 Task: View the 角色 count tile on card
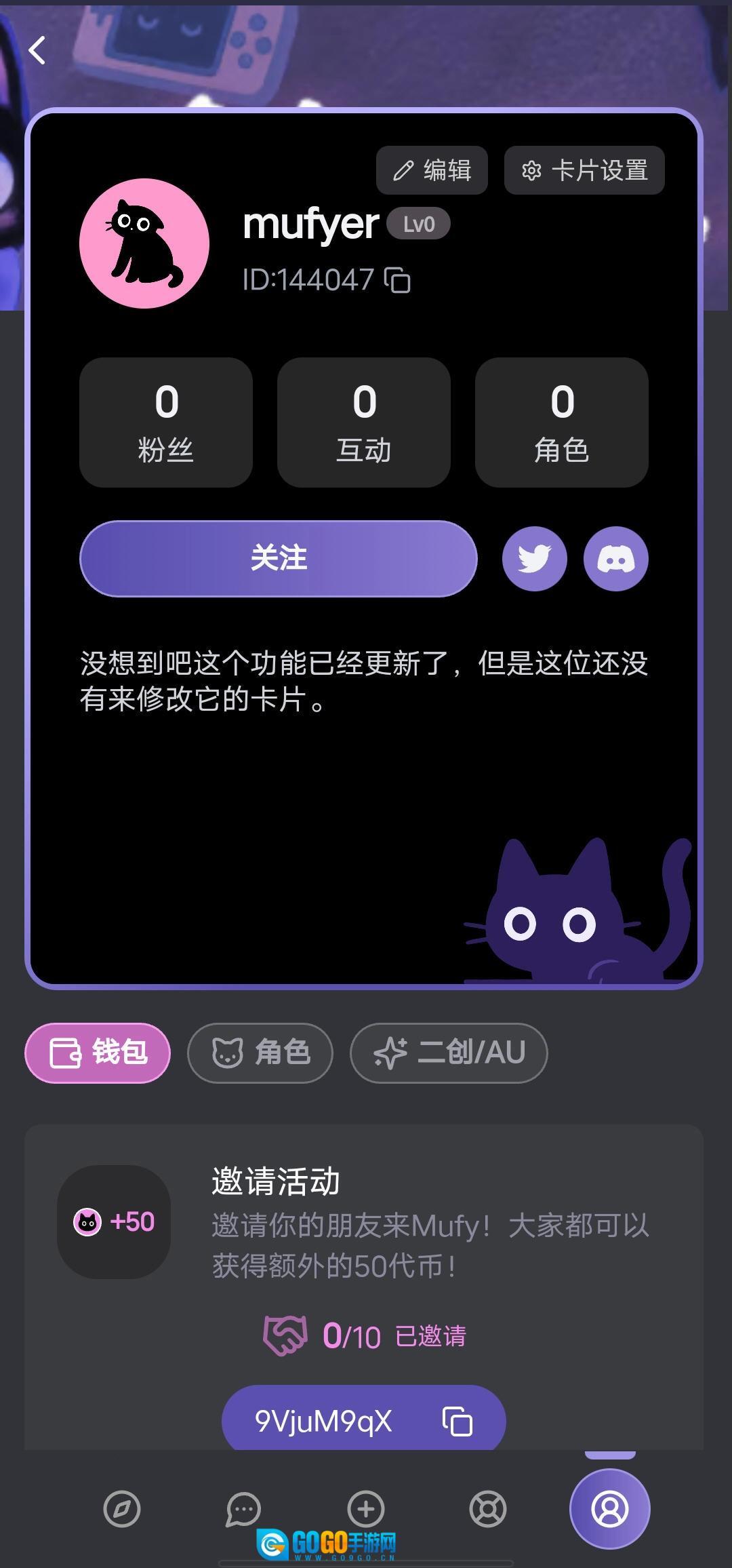pos(561,422)
